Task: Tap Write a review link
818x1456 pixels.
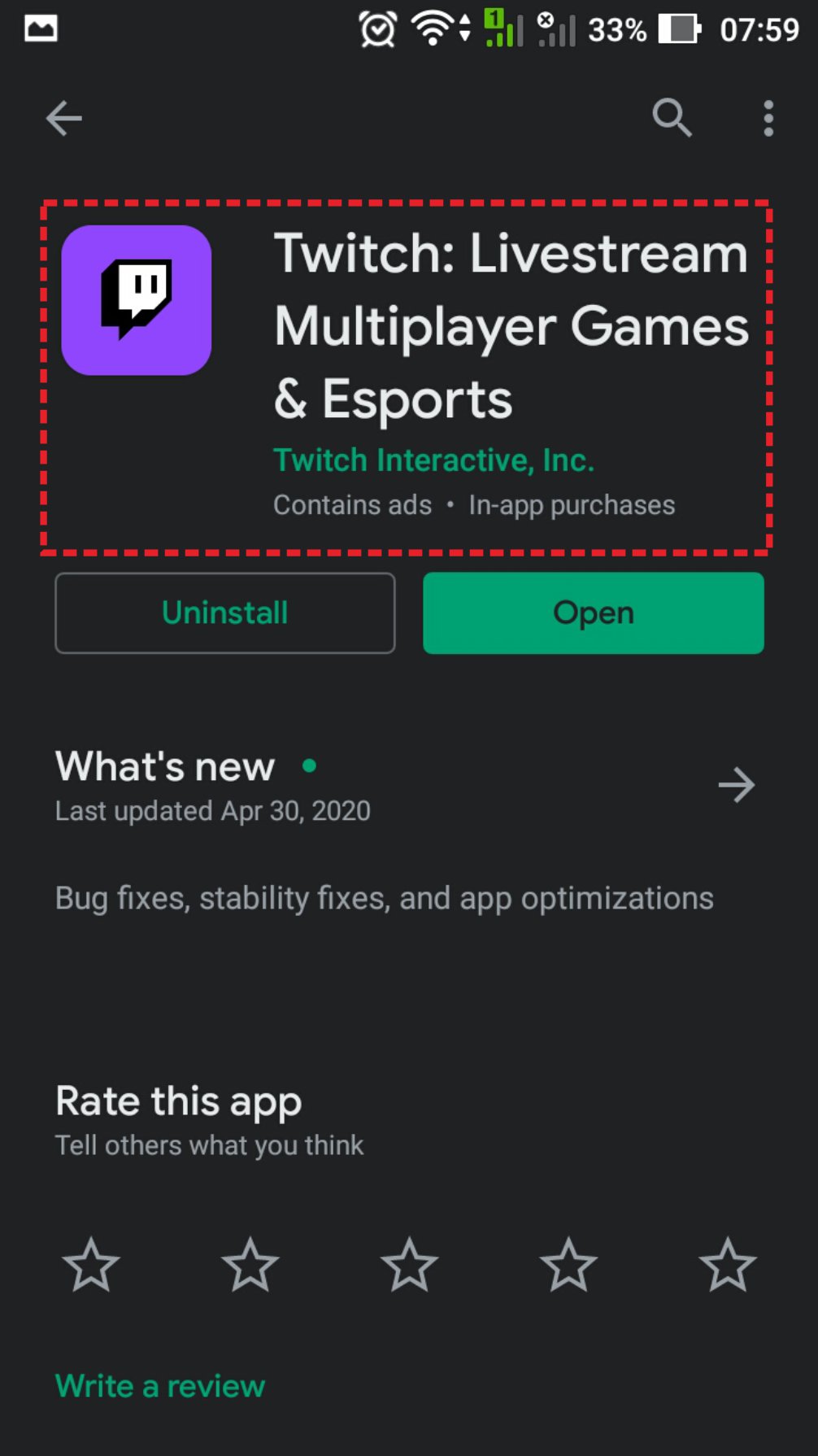Action: tap(160, 1385)
